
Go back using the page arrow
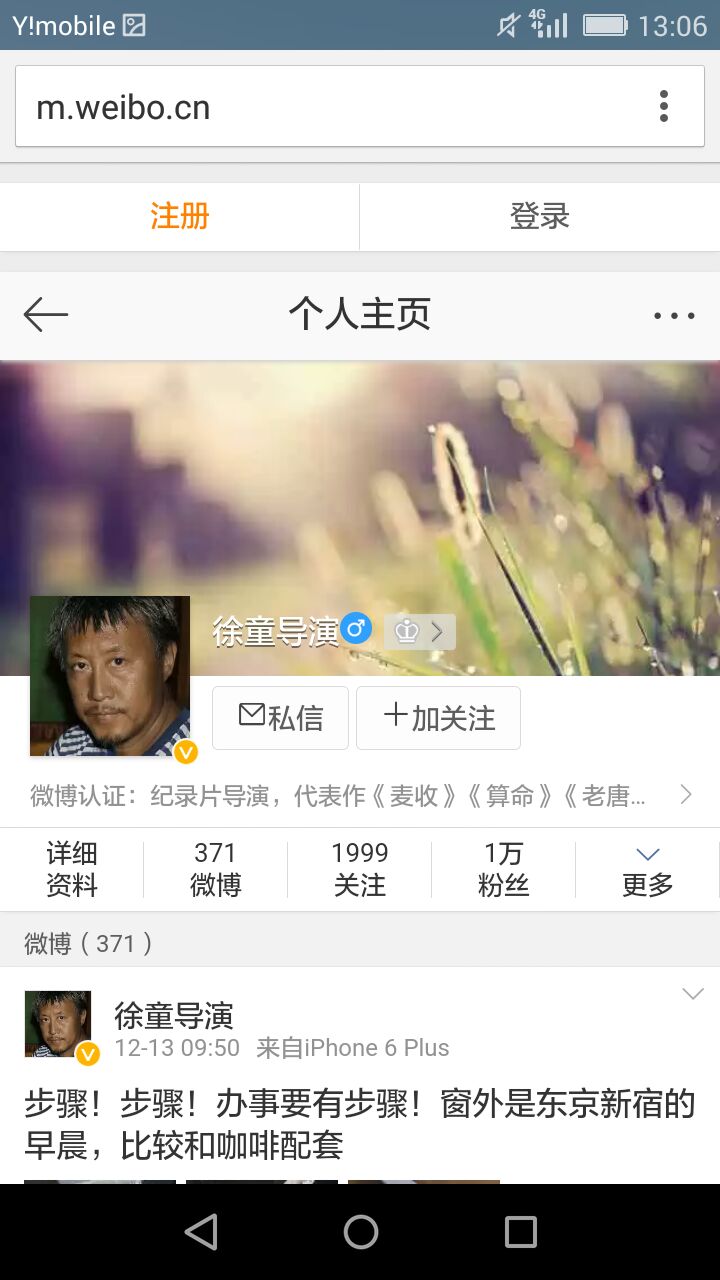[46, 315]
